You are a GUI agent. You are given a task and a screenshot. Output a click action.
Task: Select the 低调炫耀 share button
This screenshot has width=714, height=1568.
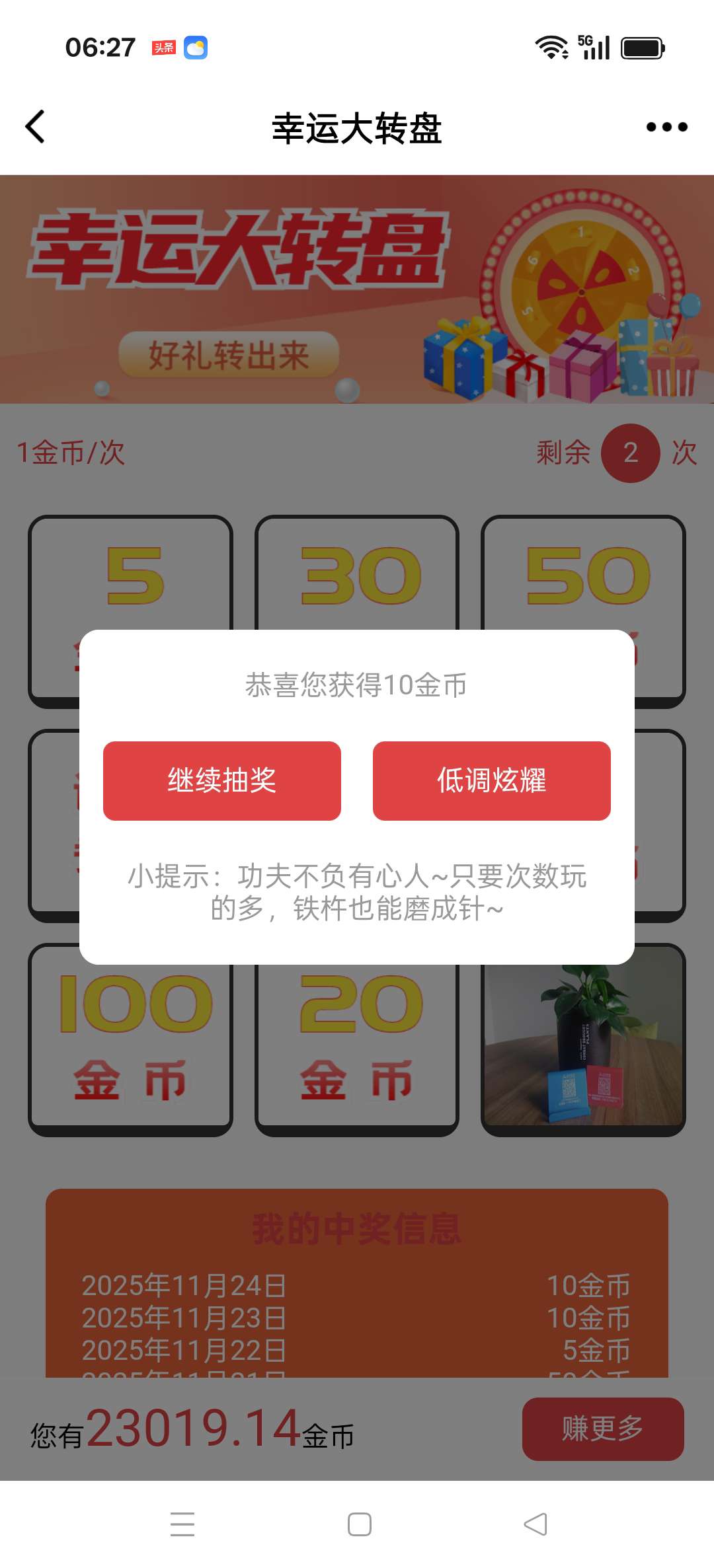pos(491,780)
